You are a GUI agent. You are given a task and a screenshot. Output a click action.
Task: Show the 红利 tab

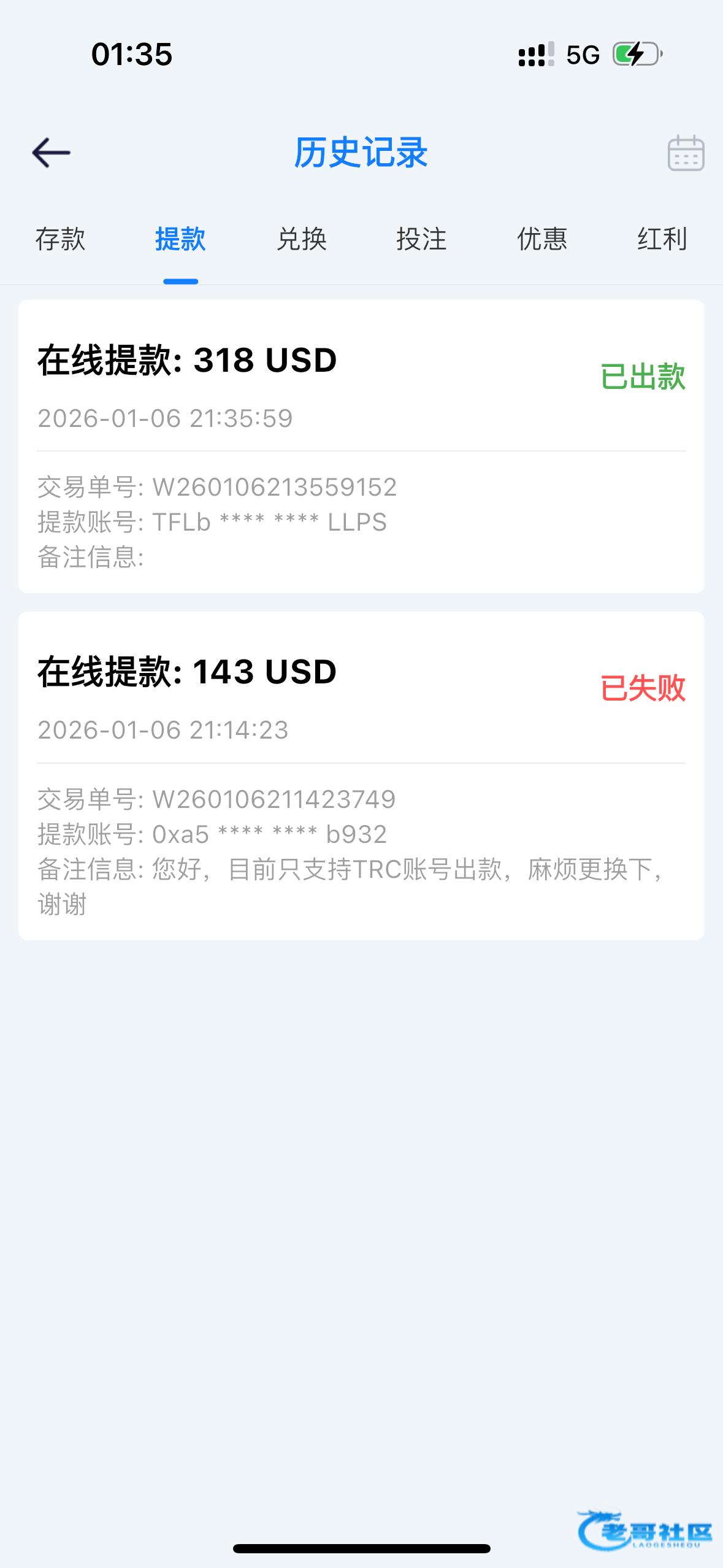click(x=662, y=239)
